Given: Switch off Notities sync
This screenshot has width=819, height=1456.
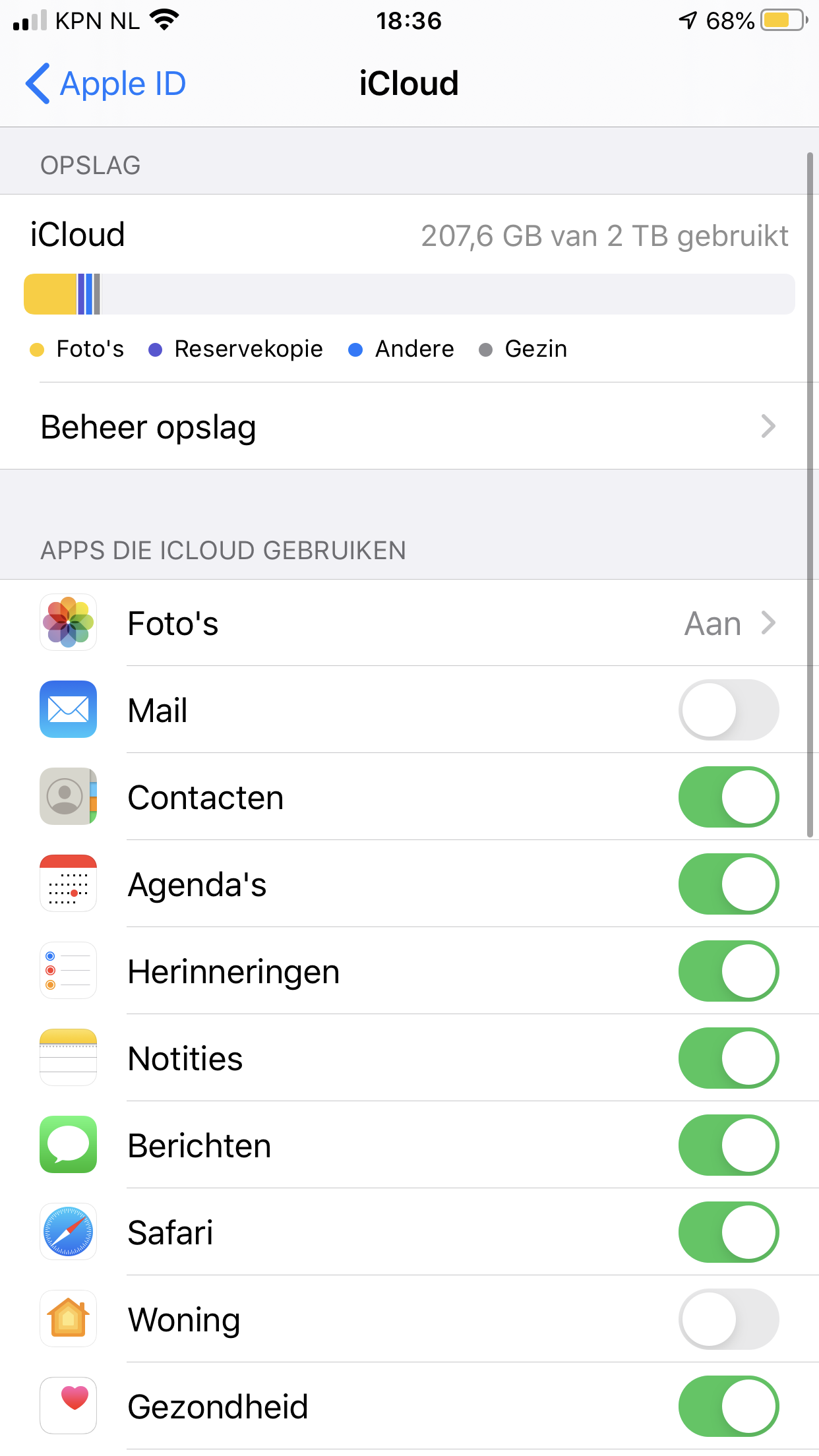Looking at the screenshot, I should [x=728, y=1058].
